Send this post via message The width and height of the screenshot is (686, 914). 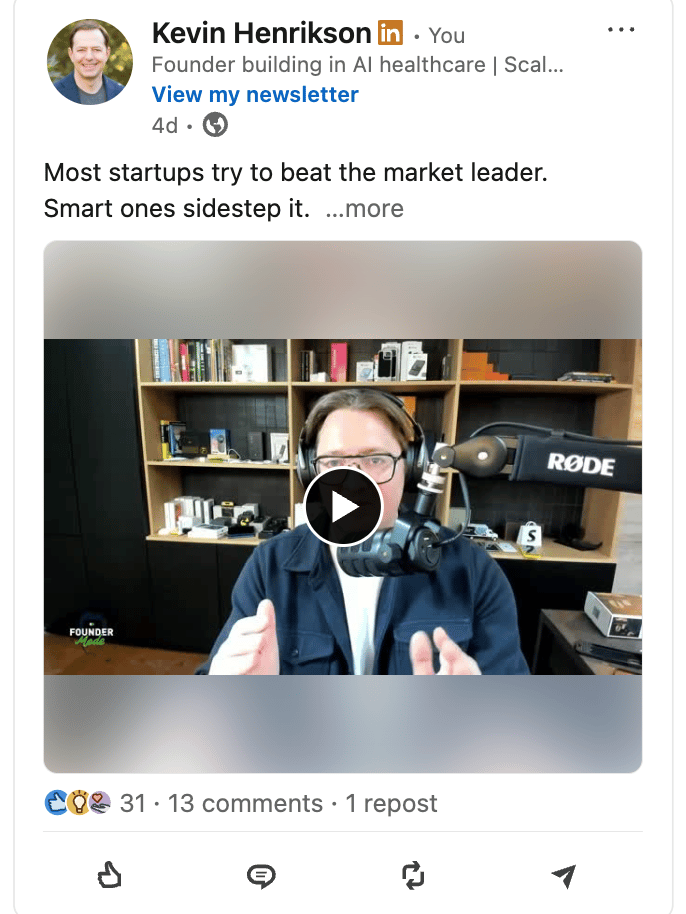(564, 877)
